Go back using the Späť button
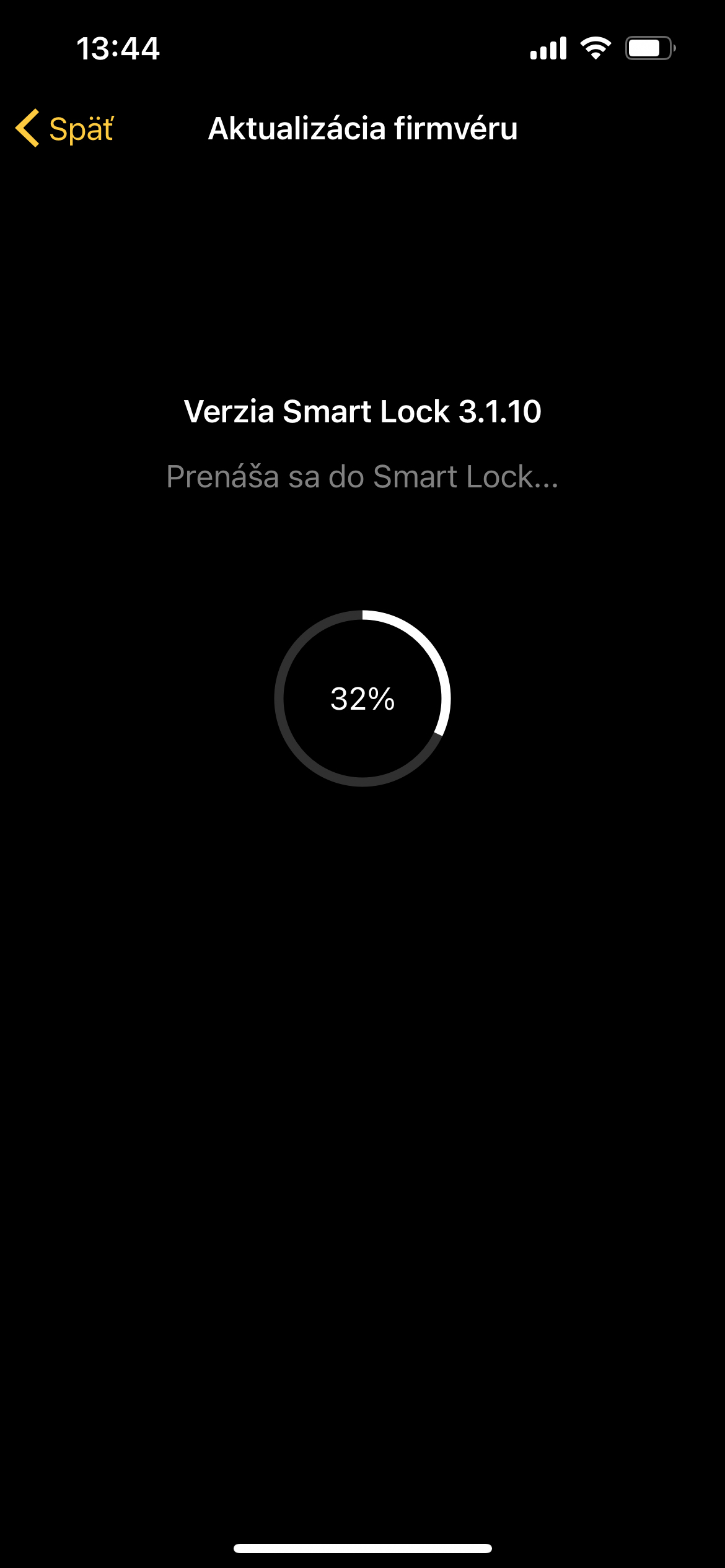This screenshot has width=725, height=1568. (64, 129)
